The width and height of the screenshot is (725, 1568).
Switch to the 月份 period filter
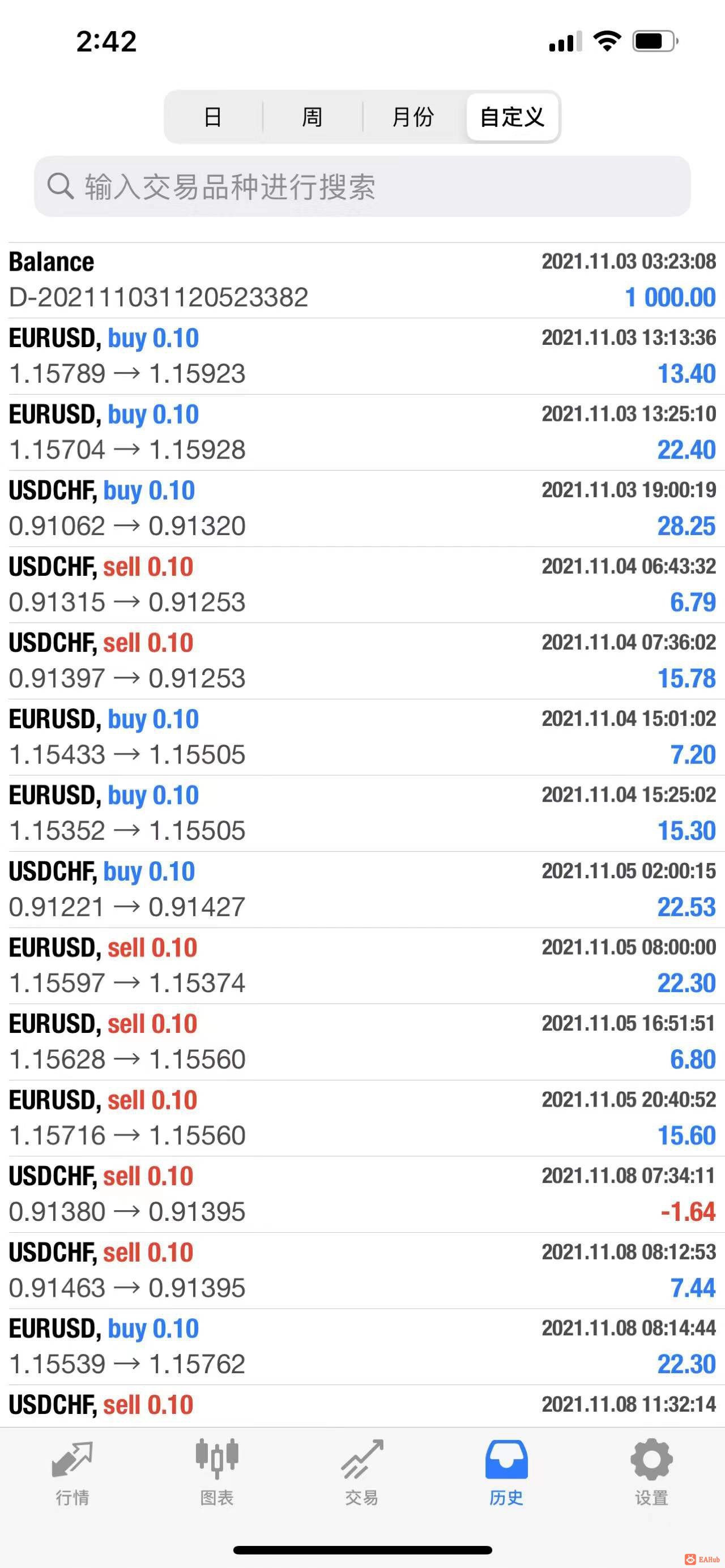413,117
